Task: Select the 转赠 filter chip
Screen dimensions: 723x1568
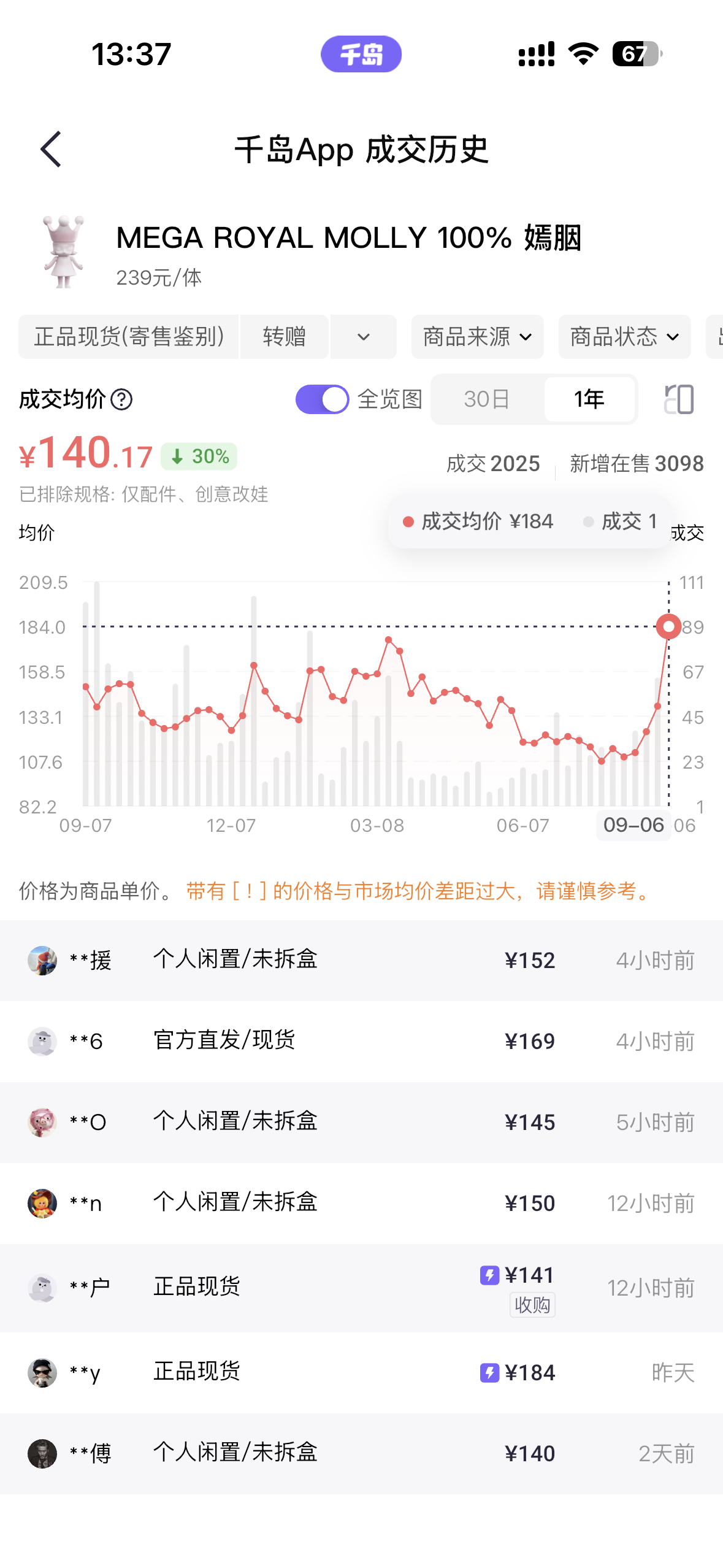Action: (x=285, y=337)
